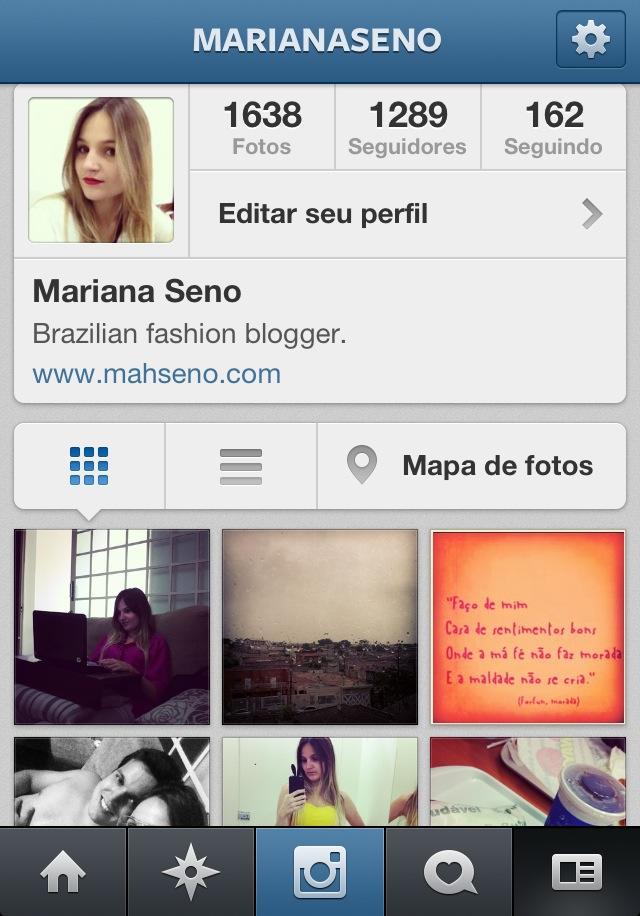Open the settings gear icon
640x916 pixels.
click(x=590, y=40)
